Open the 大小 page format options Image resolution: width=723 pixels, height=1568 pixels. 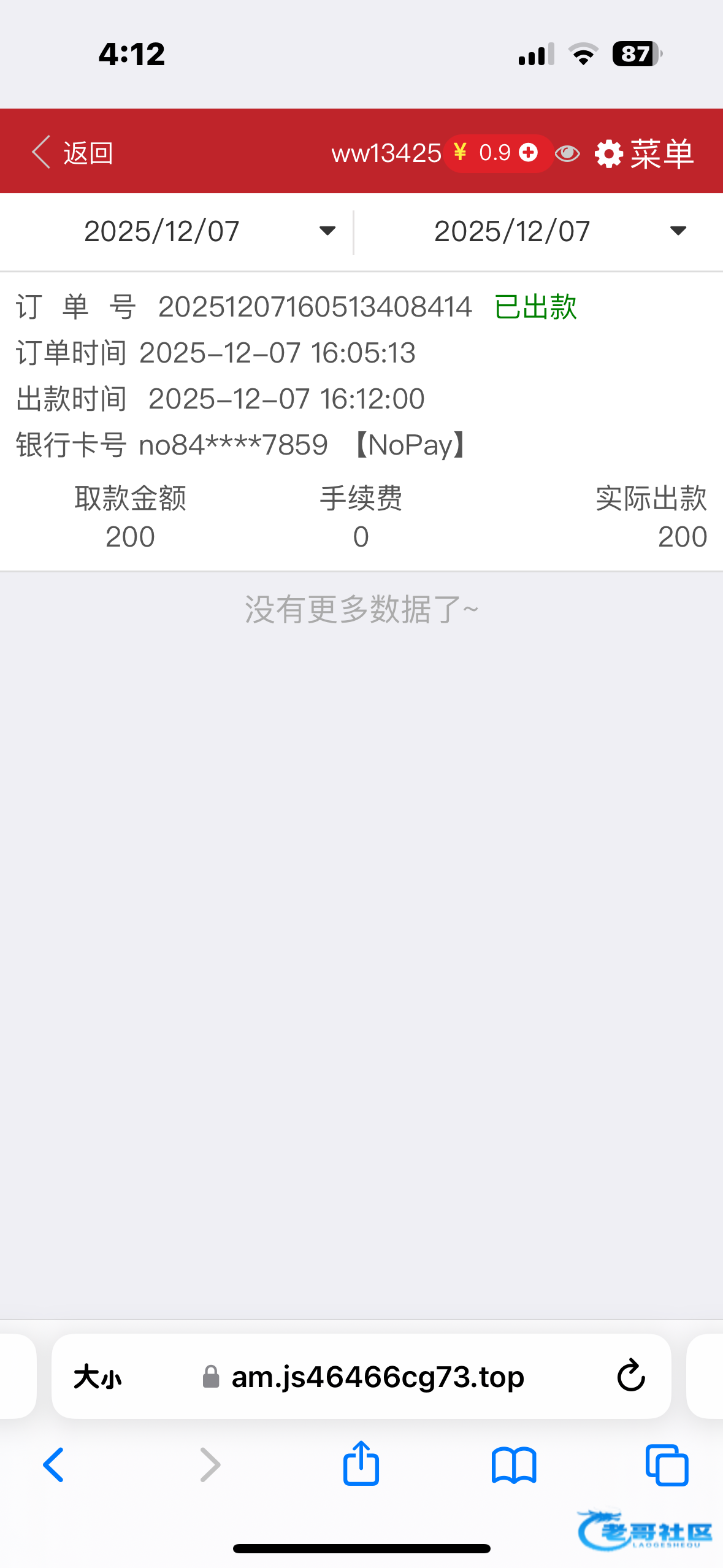(x=98, y=1377)
